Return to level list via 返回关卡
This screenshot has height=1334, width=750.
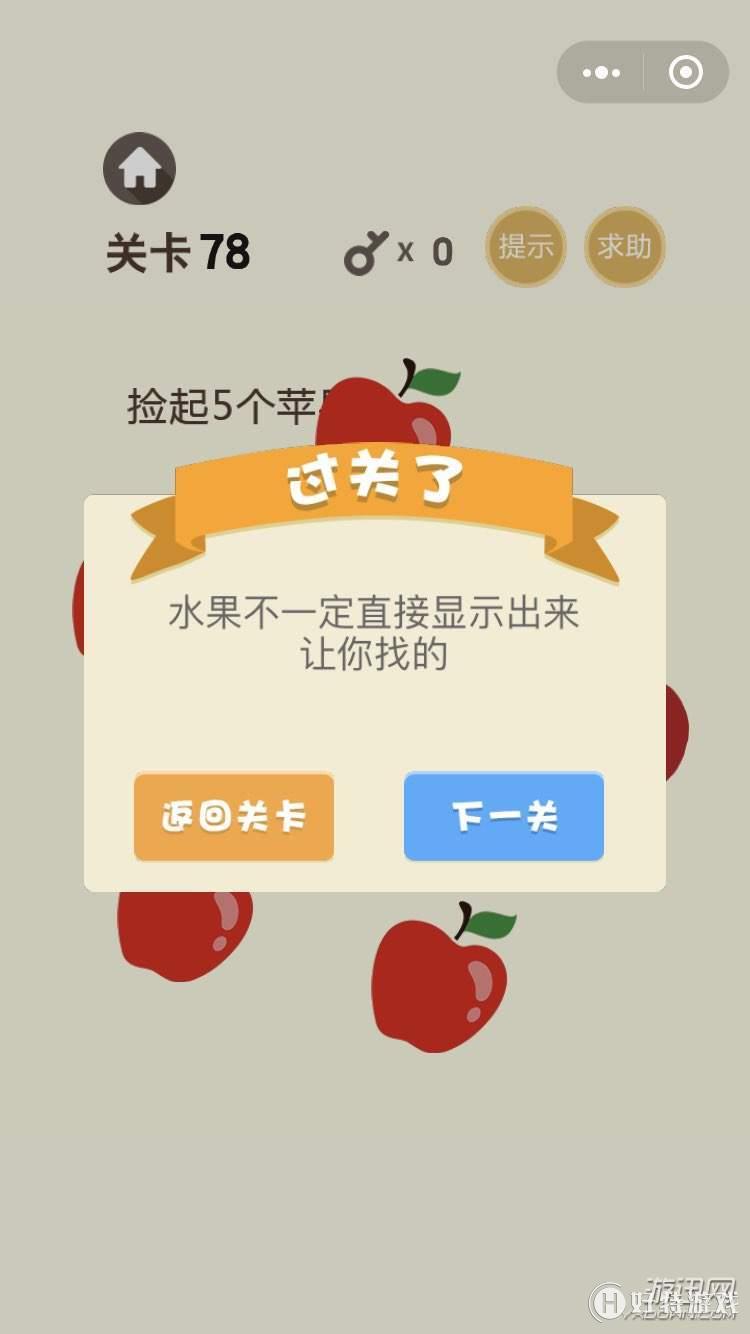click(234, 816)
